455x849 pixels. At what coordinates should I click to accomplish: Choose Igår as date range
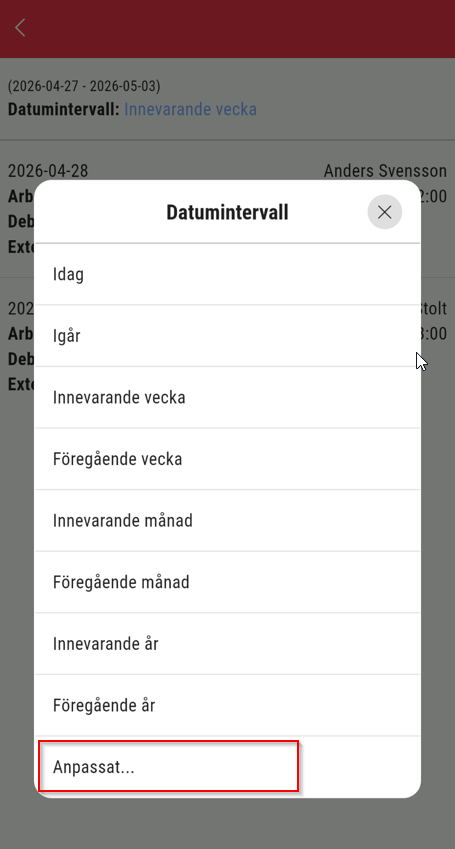228,336
